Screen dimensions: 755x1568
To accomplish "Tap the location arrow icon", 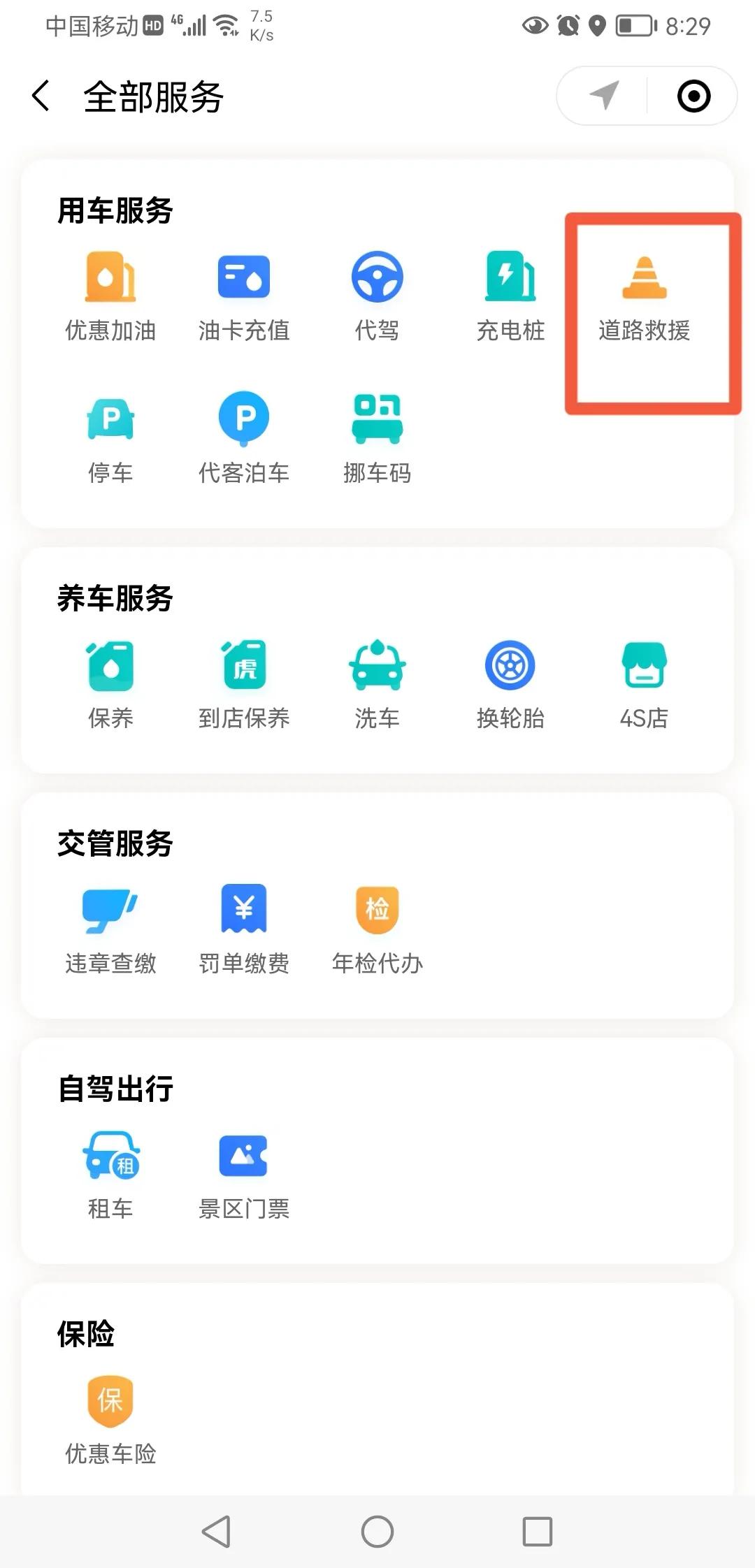I will coord(604,96).
